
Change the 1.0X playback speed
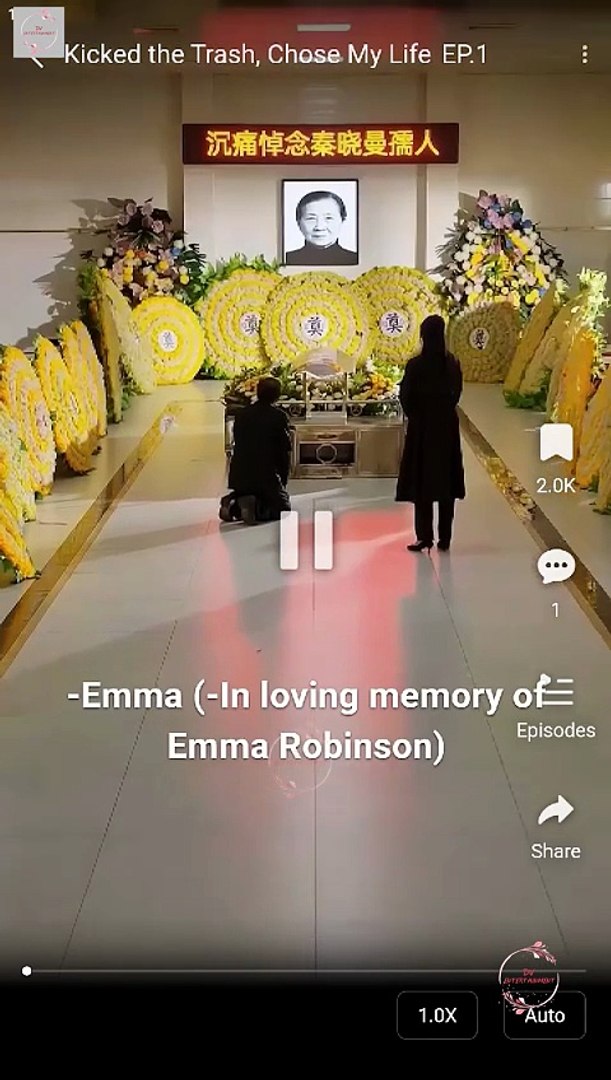click(437, 1015)
